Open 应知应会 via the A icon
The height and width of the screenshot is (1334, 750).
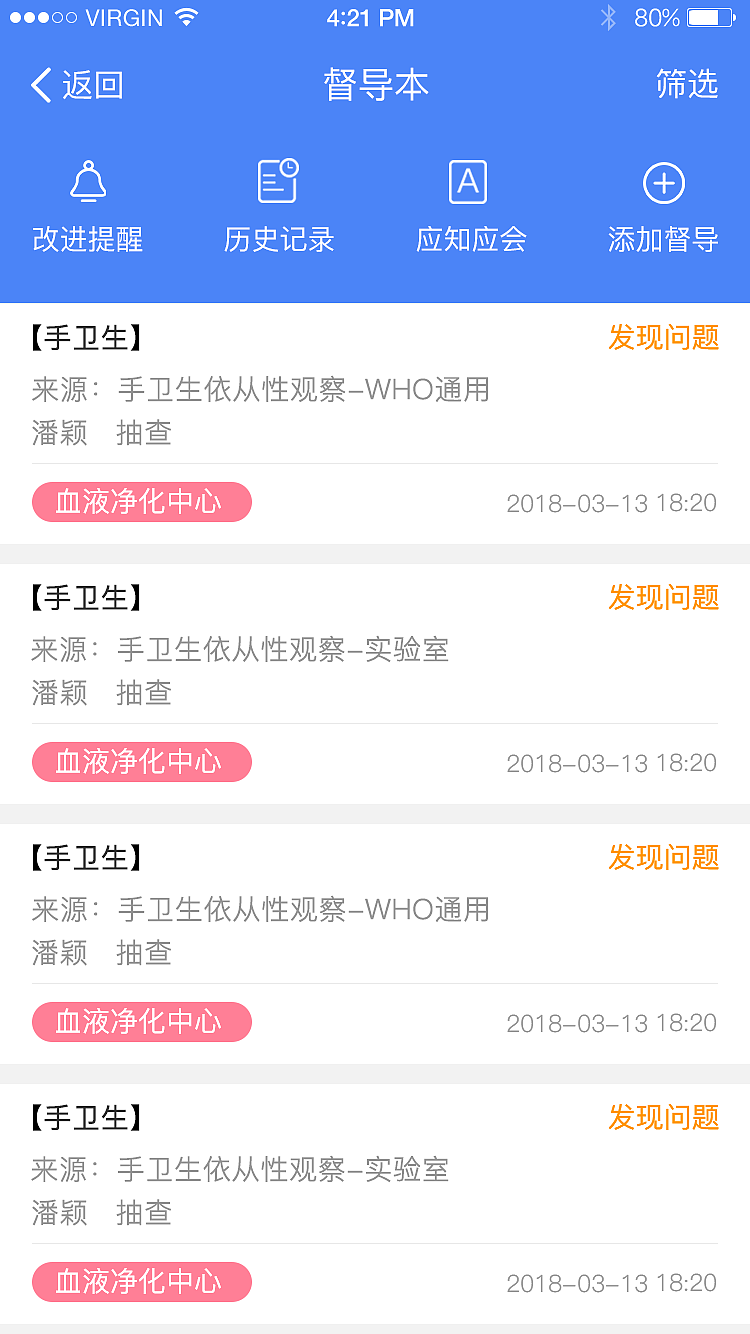click(466, 182)
